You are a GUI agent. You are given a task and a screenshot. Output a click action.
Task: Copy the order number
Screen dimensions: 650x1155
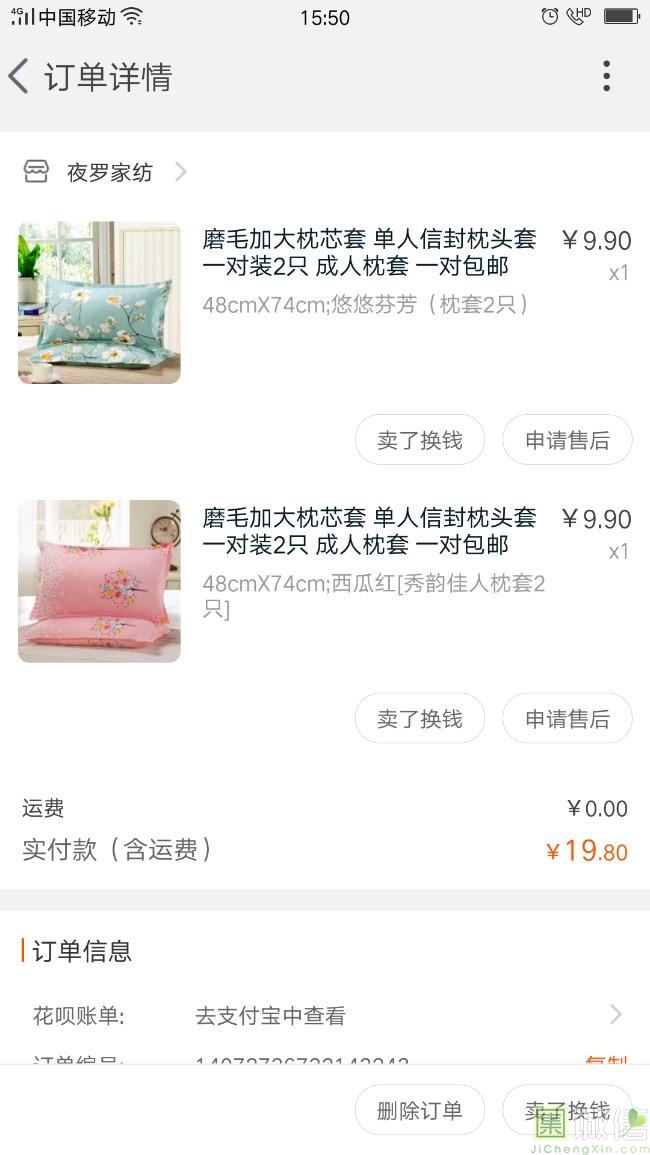pos(606,1058)
